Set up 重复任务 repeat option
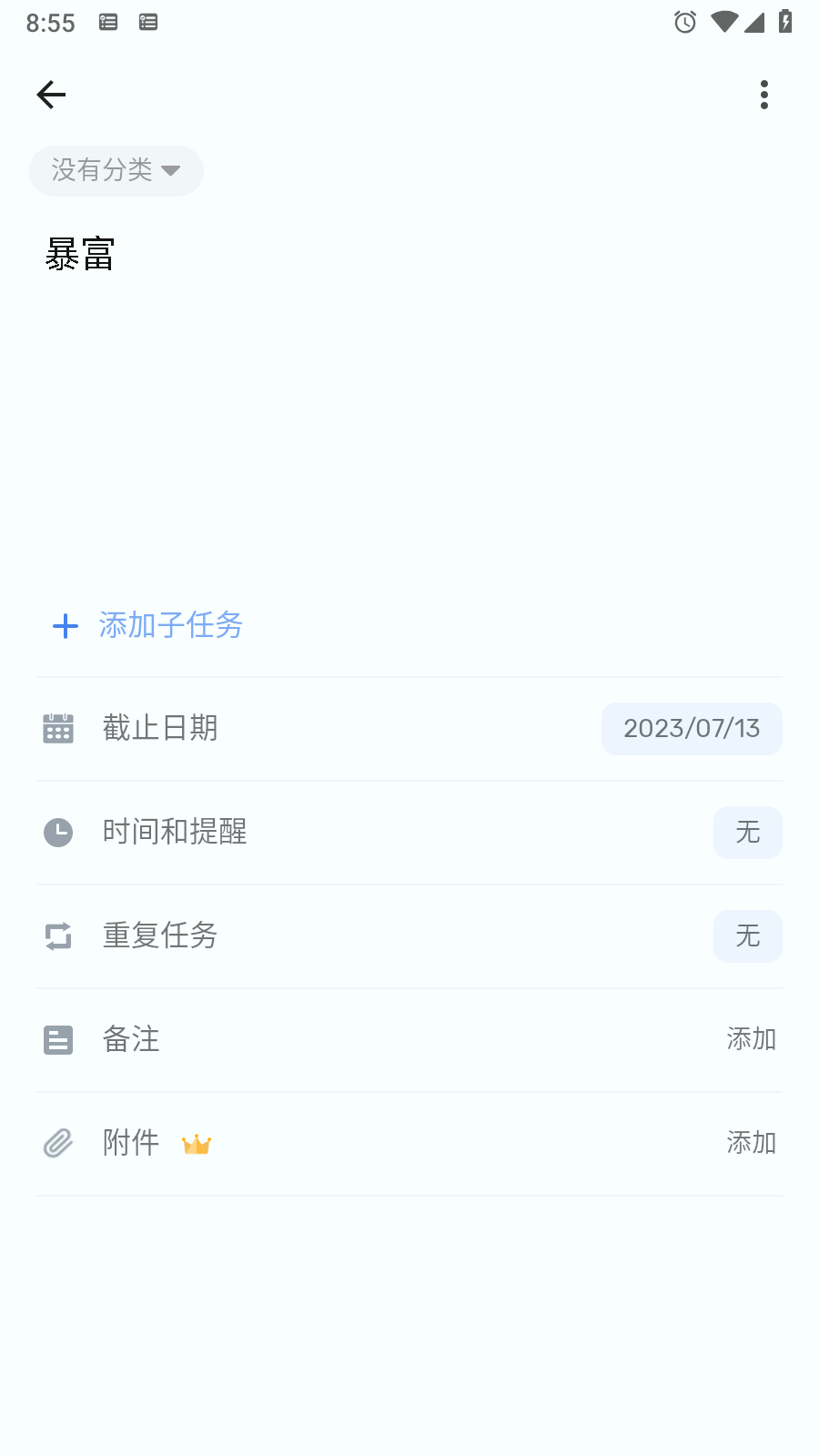 746,936
